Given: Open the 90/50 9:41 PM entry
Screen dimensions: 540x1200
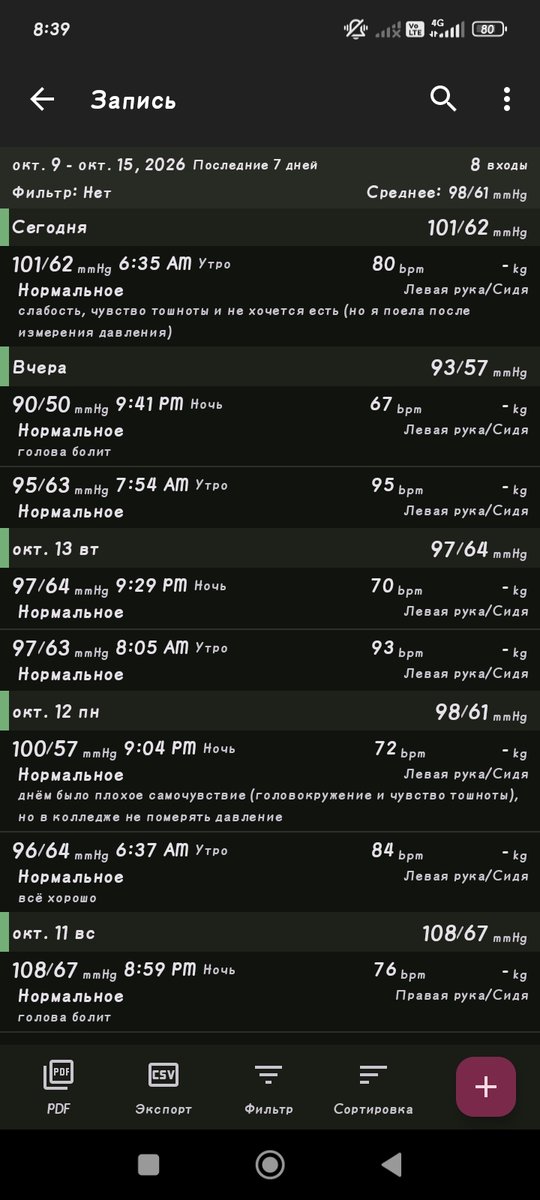Looking at the screenshot, I should pos(270,427).
